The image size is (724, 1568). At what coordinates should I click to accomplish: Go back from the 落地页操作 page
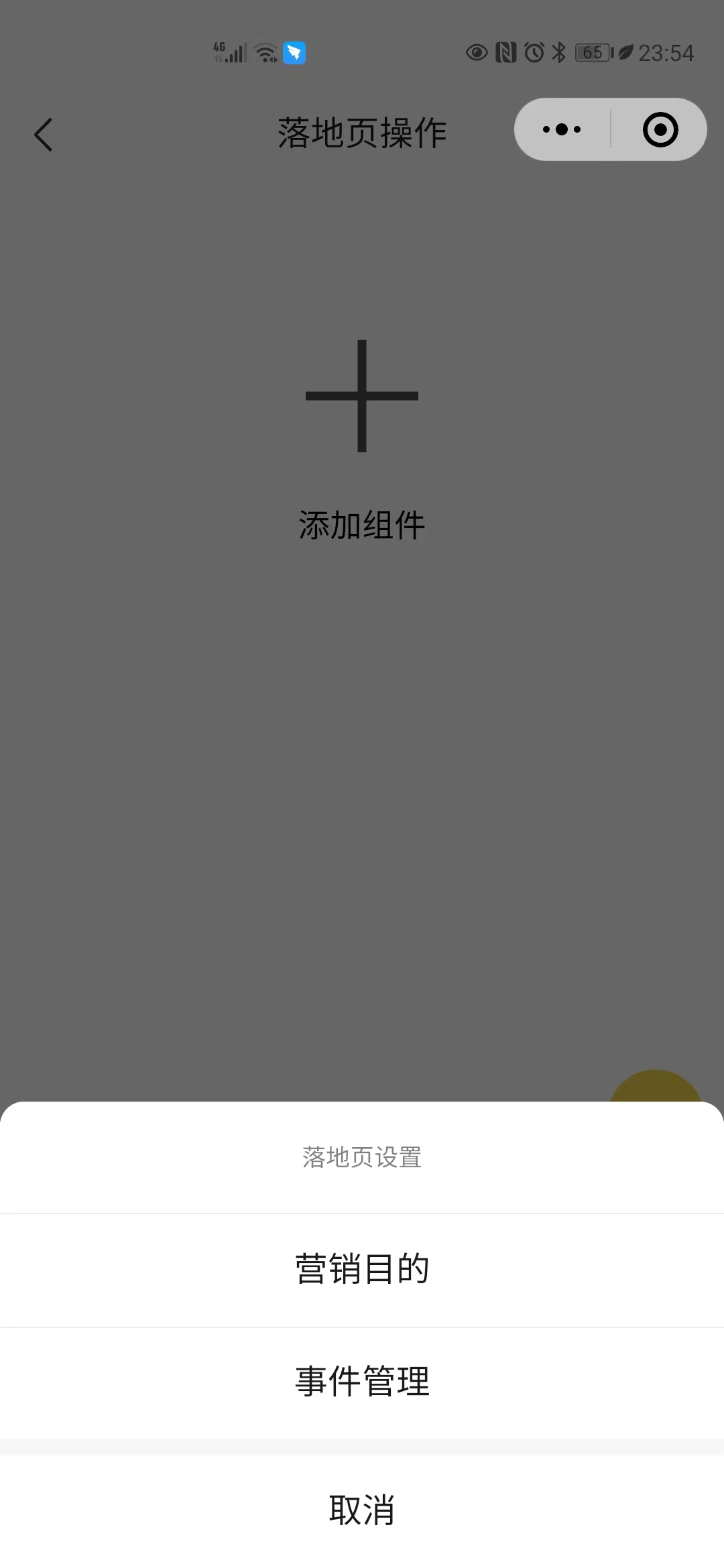44,135
